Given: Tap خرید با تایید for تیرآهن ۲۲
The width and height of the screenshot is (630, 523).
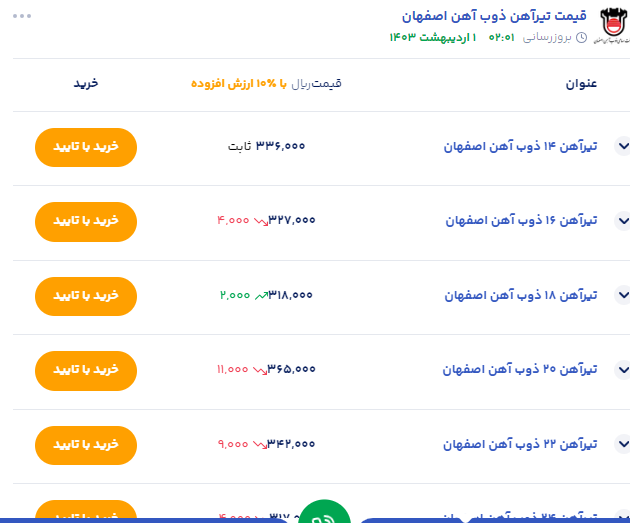Looking at the screenshot, I should [85, 445].
